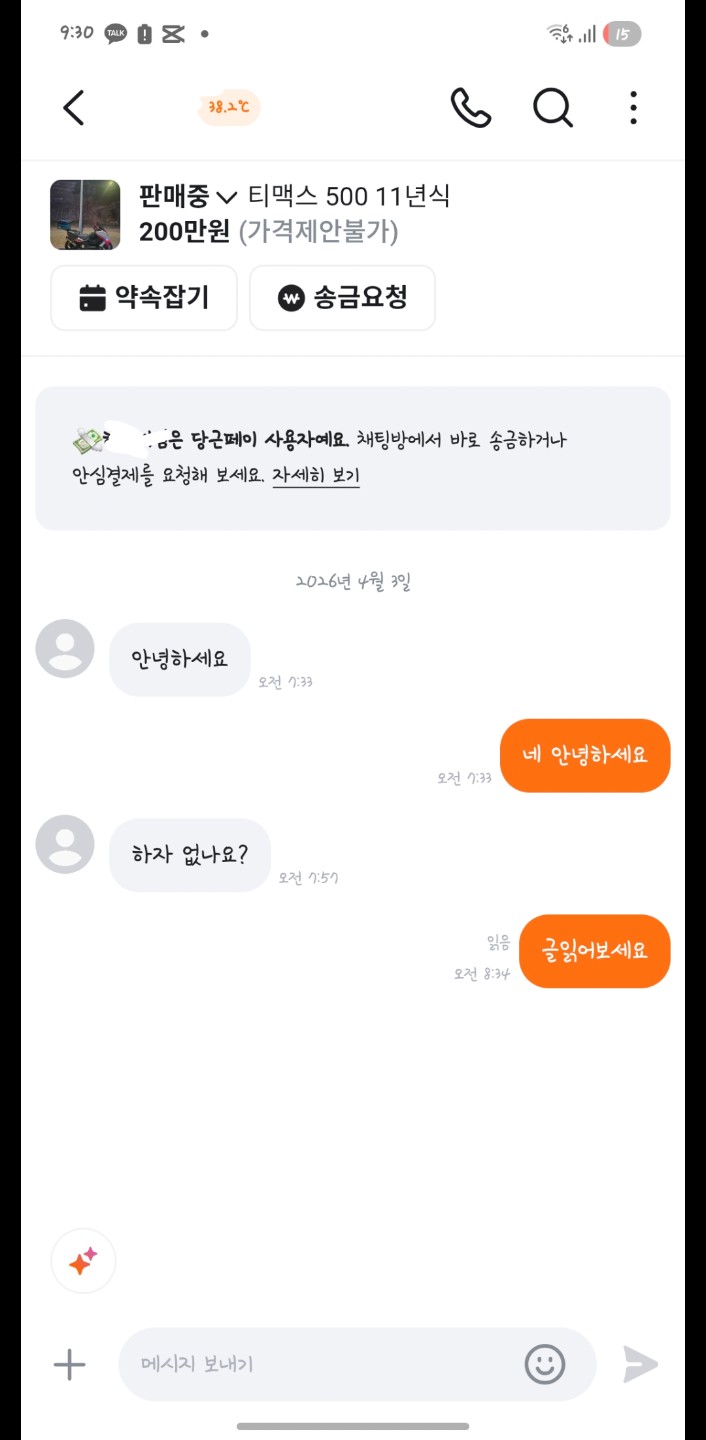Open the AI sparkle assistant button

pyautogui.click(x=83, y=1261)
